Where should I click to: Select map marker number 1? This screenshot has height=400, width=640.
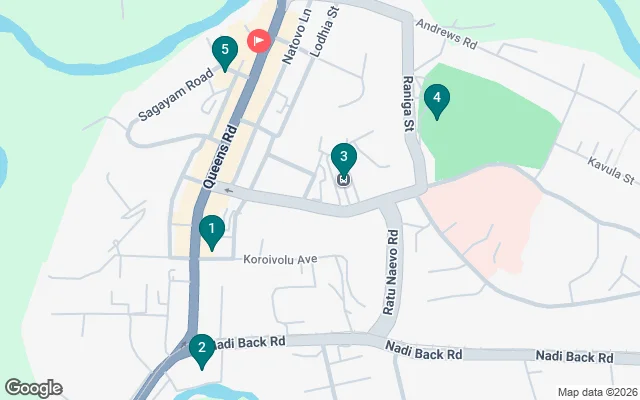click(x=211, y=230)
